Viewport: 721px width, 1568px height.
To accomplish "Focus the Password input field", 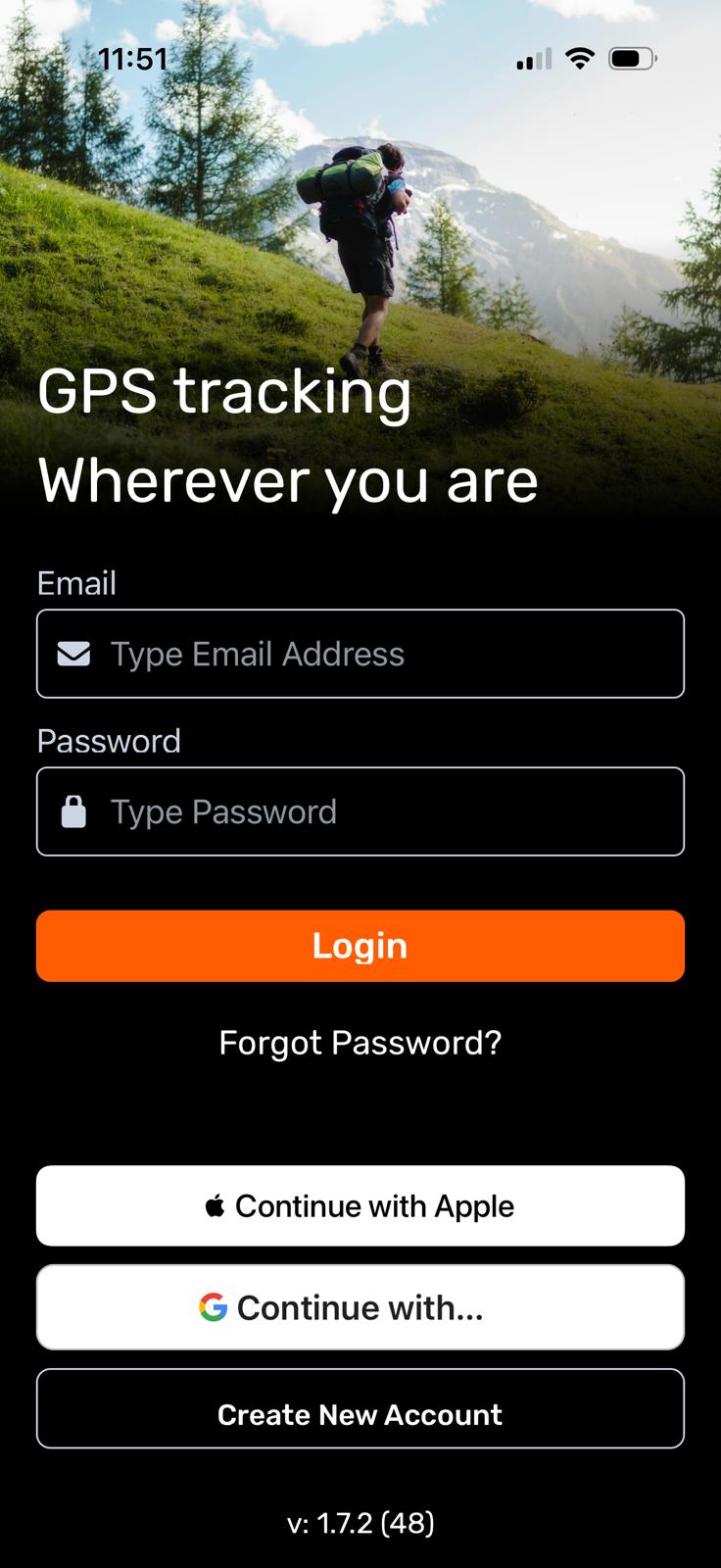I will (360, 811).
